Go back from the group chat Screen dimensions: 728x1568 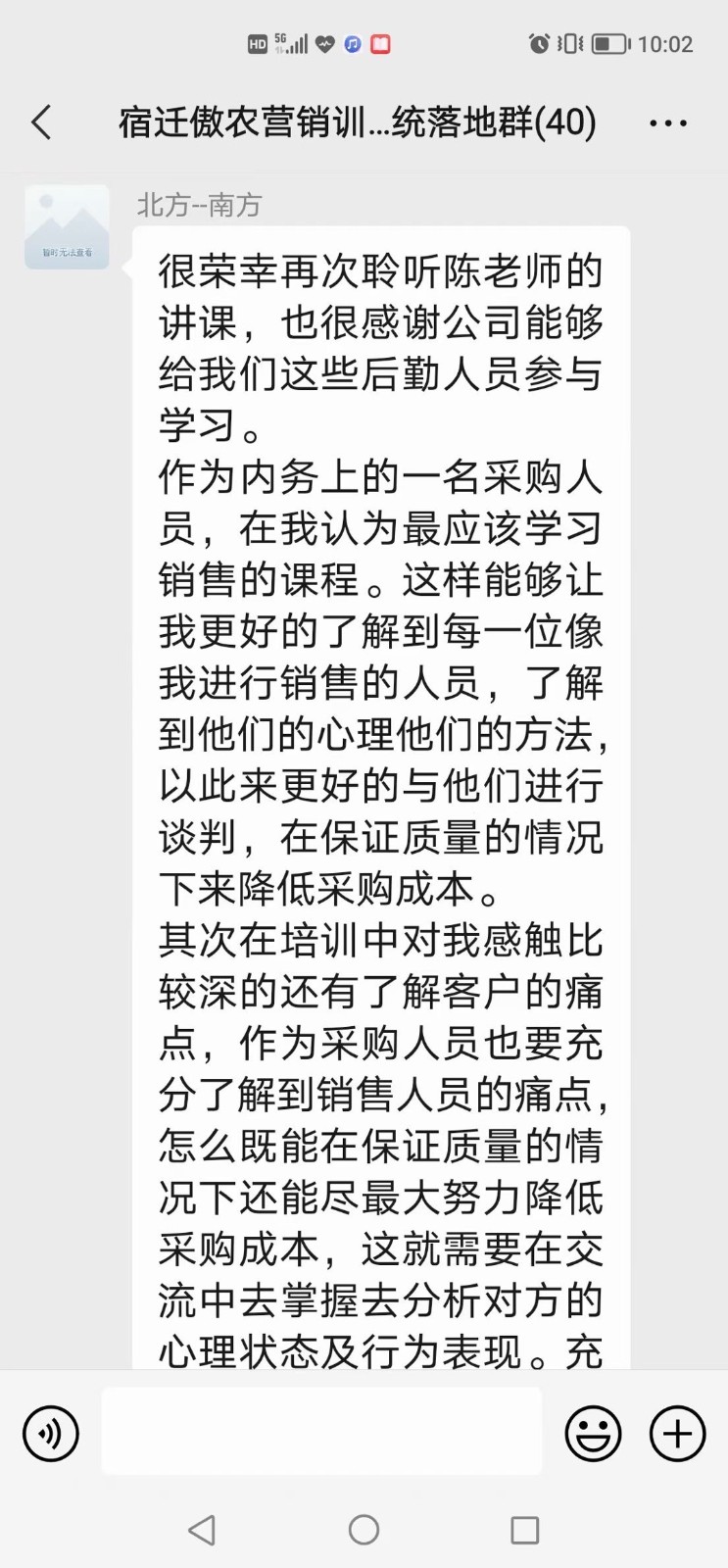[41, 122]
